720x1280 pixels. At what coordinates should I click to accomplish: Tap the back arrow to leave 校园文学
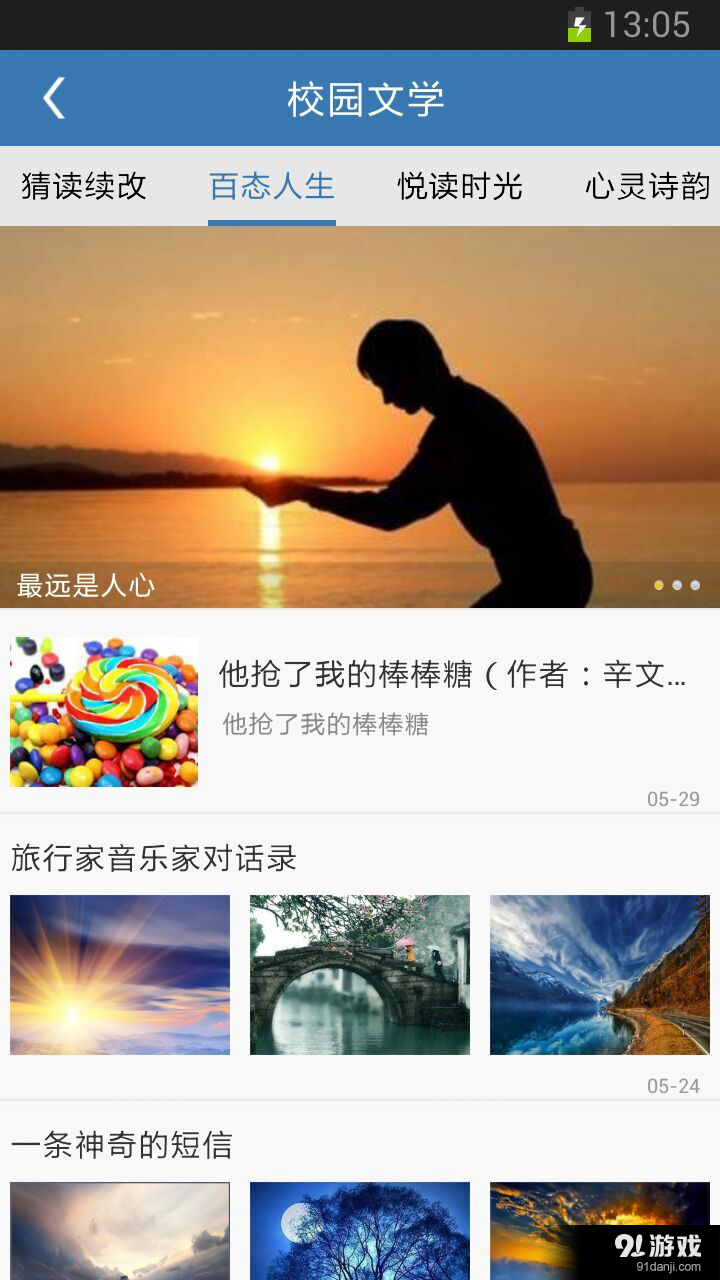pos(53,97)
